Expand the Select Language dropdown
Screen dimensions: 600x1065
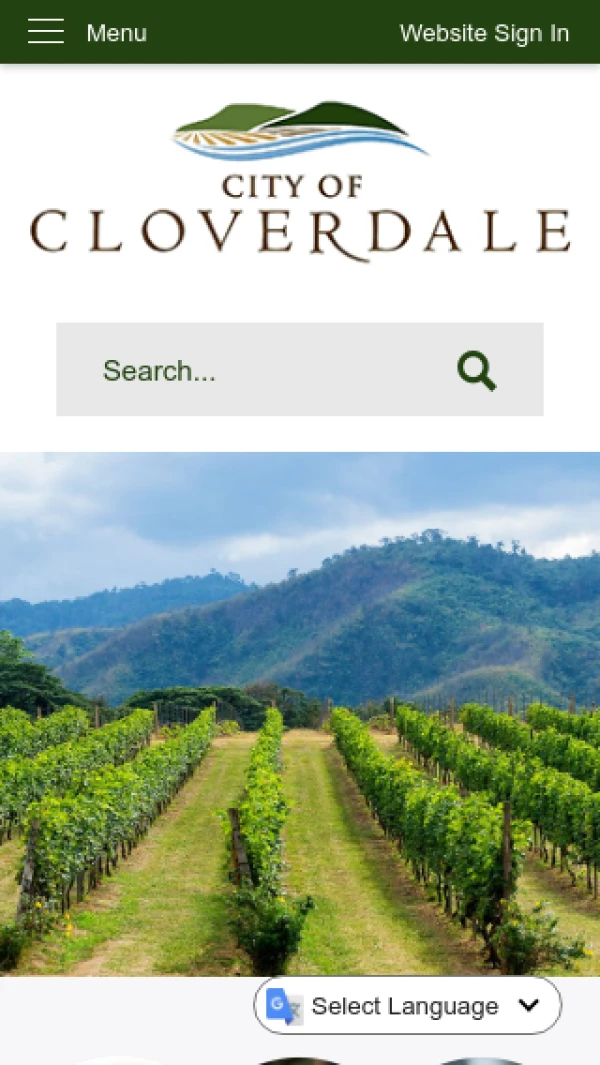(408, 1006)
